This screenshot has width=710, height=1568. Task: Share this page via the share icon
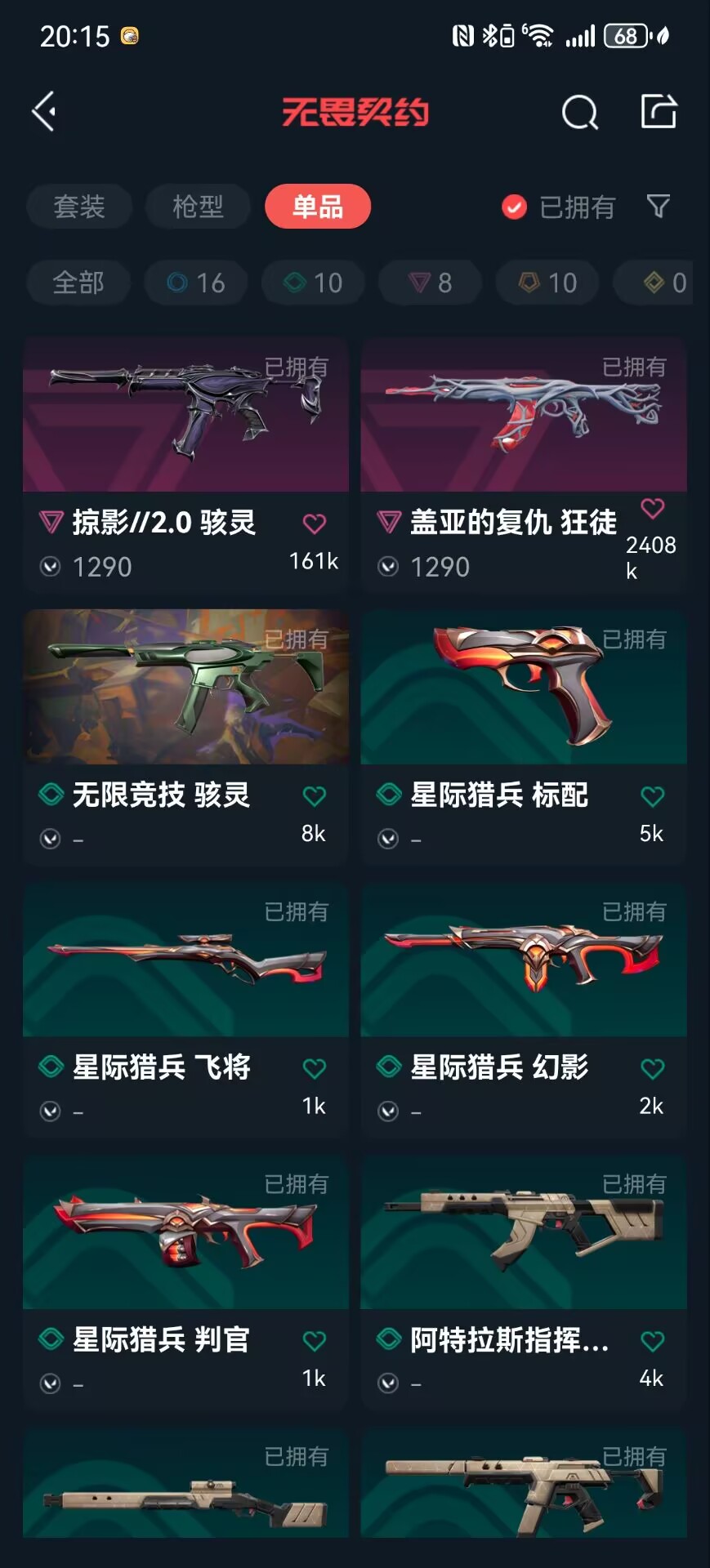(659, 111)
